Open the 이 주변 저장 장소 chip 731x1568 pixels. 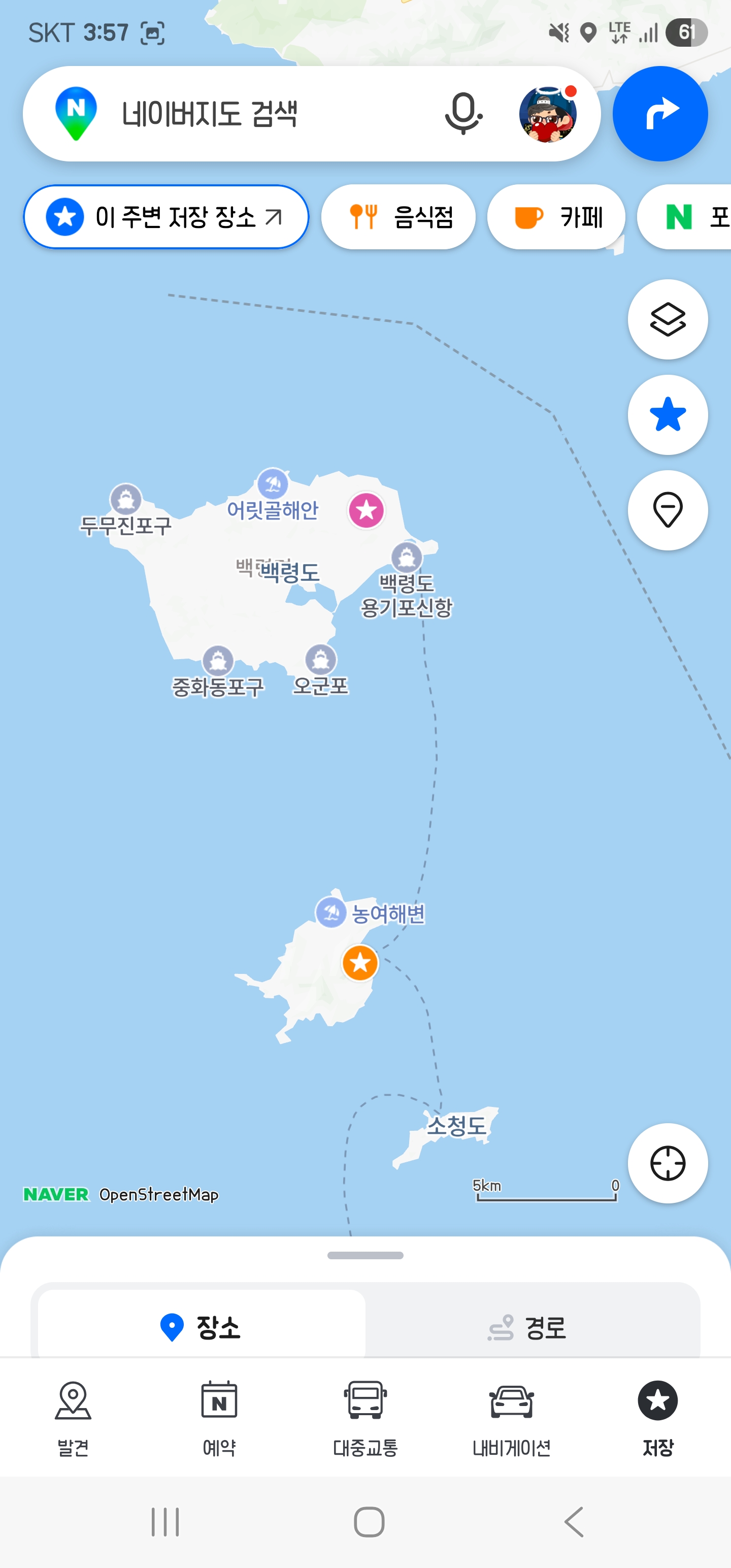point(165,217)
